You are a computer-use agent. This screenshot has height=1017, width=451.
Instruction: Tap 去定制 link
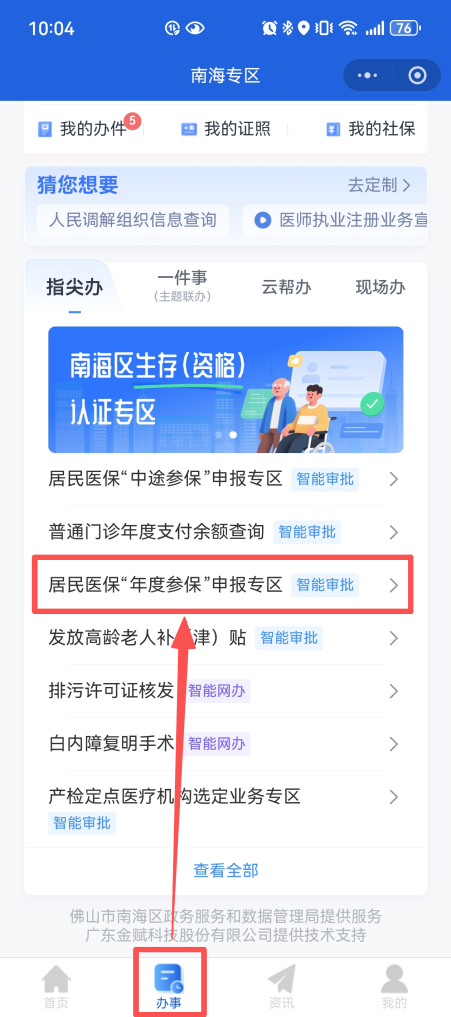380,185
